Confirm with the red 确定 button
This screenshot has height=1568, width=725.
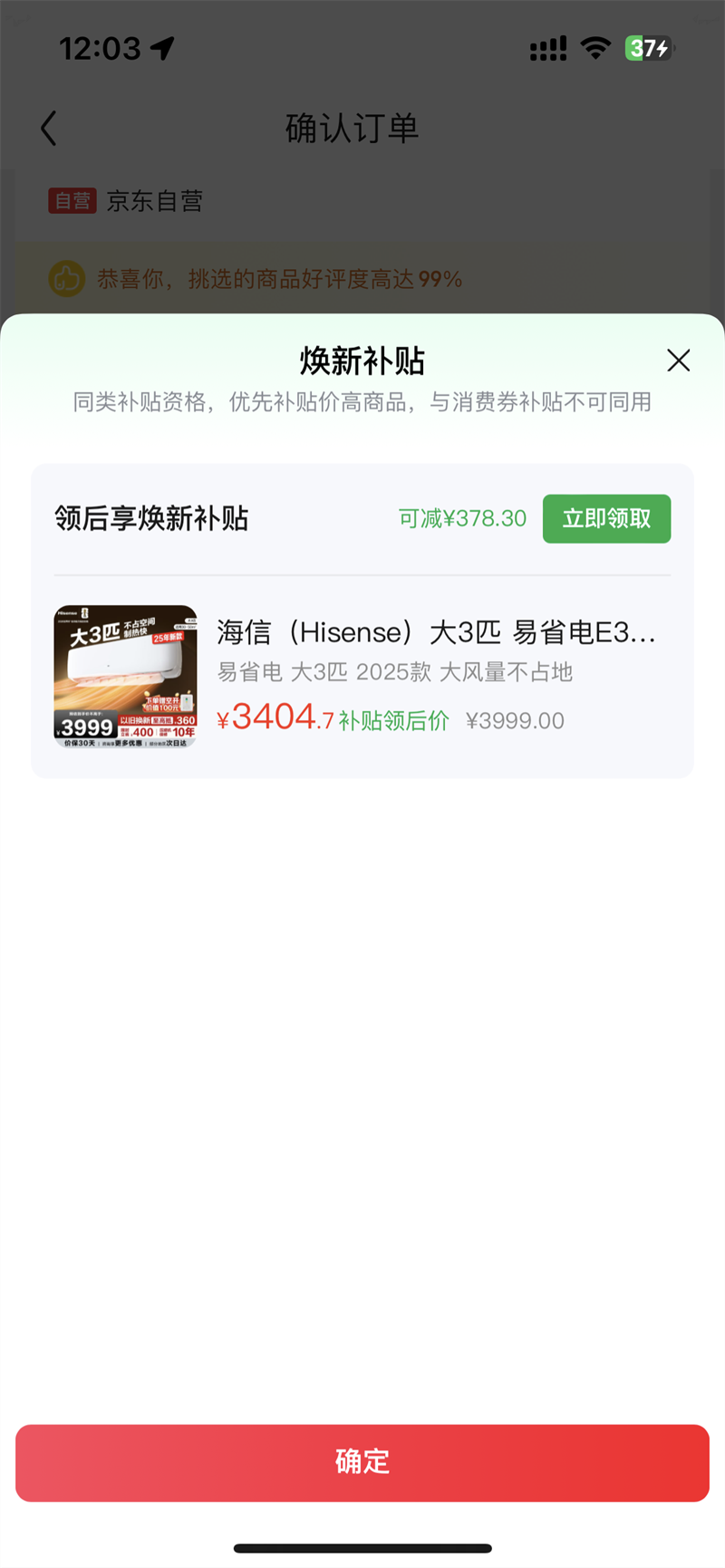tap(362, 1462)
